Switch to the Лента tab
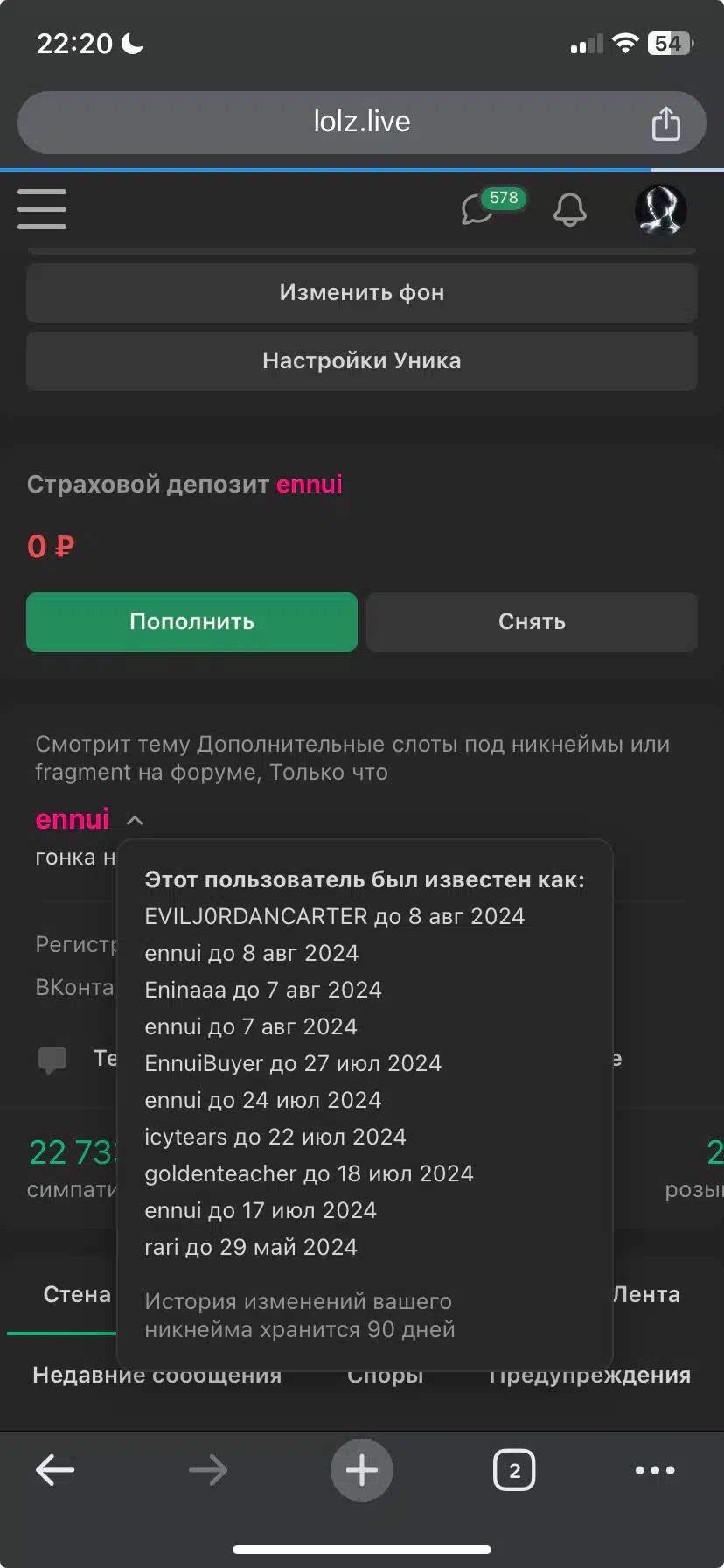This screenshot has width=724, height=1568. (x=646, y=1294)
